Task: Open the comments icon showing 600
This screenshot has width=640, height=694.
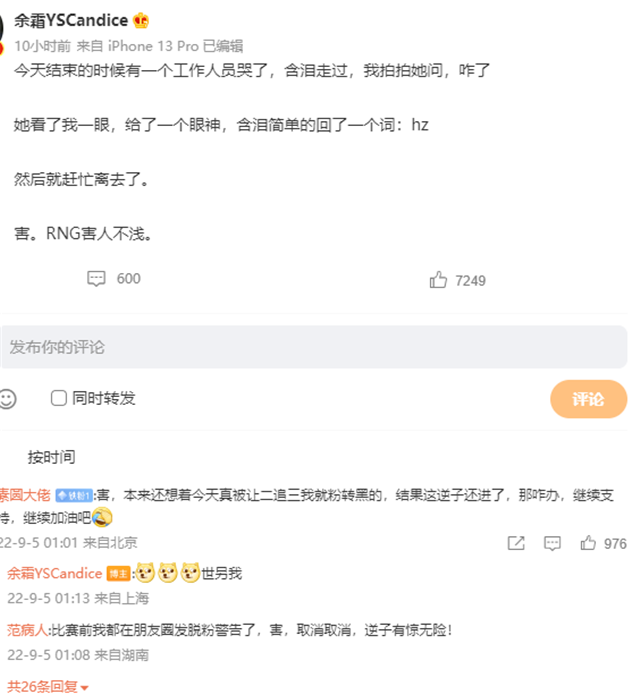Action: click(97, 279)
